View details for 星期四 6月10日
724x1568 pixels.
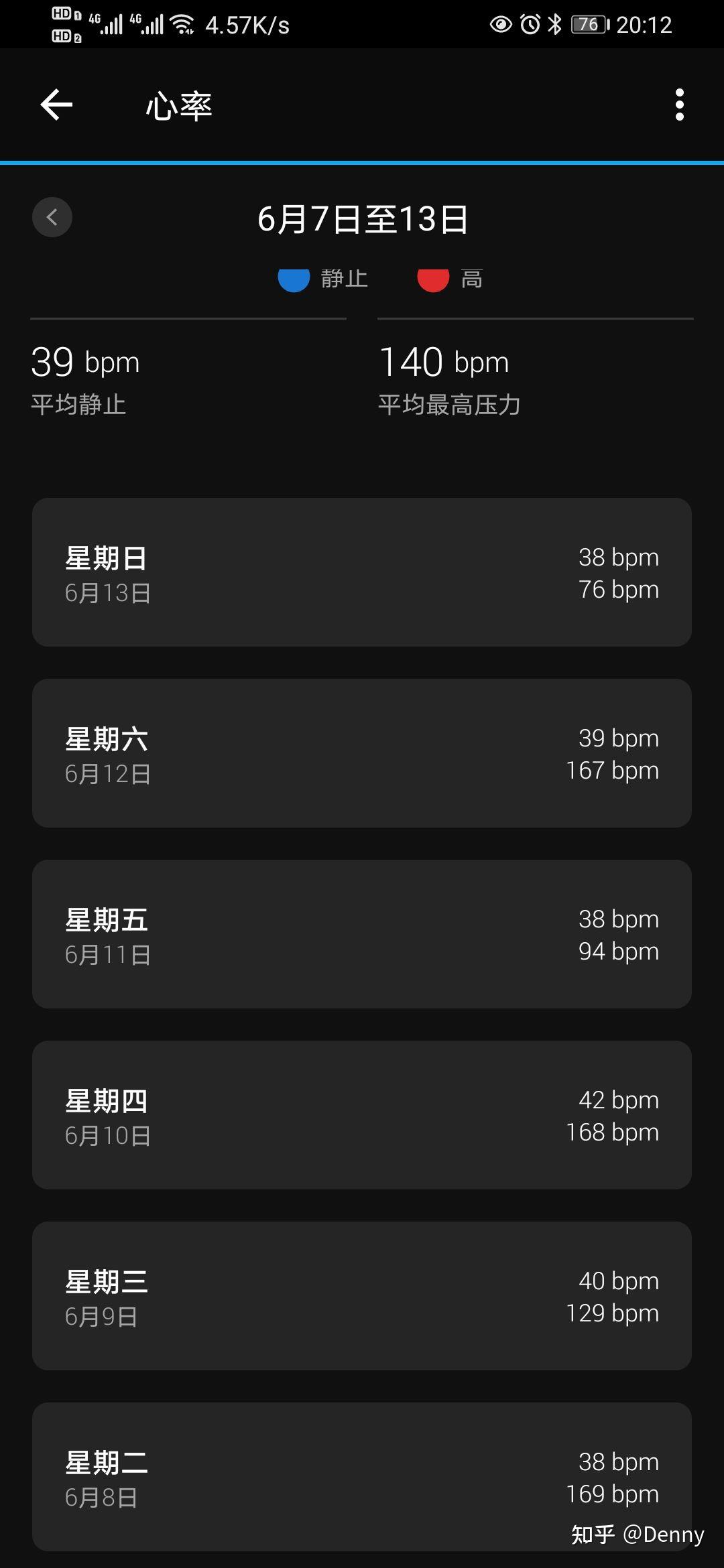362,1115
